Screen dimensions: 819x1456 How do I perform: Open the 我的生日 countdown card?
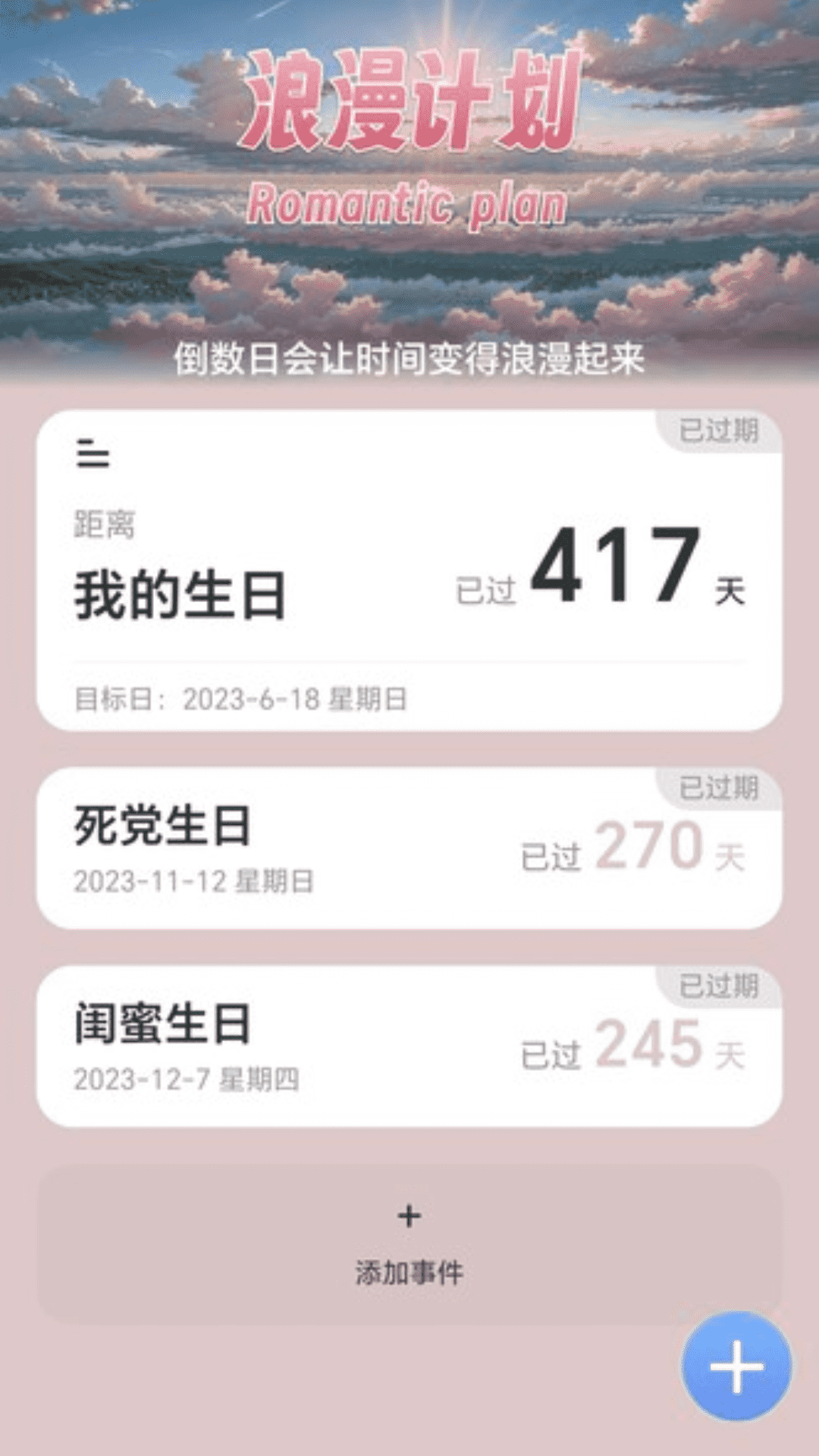pos(409,570)
